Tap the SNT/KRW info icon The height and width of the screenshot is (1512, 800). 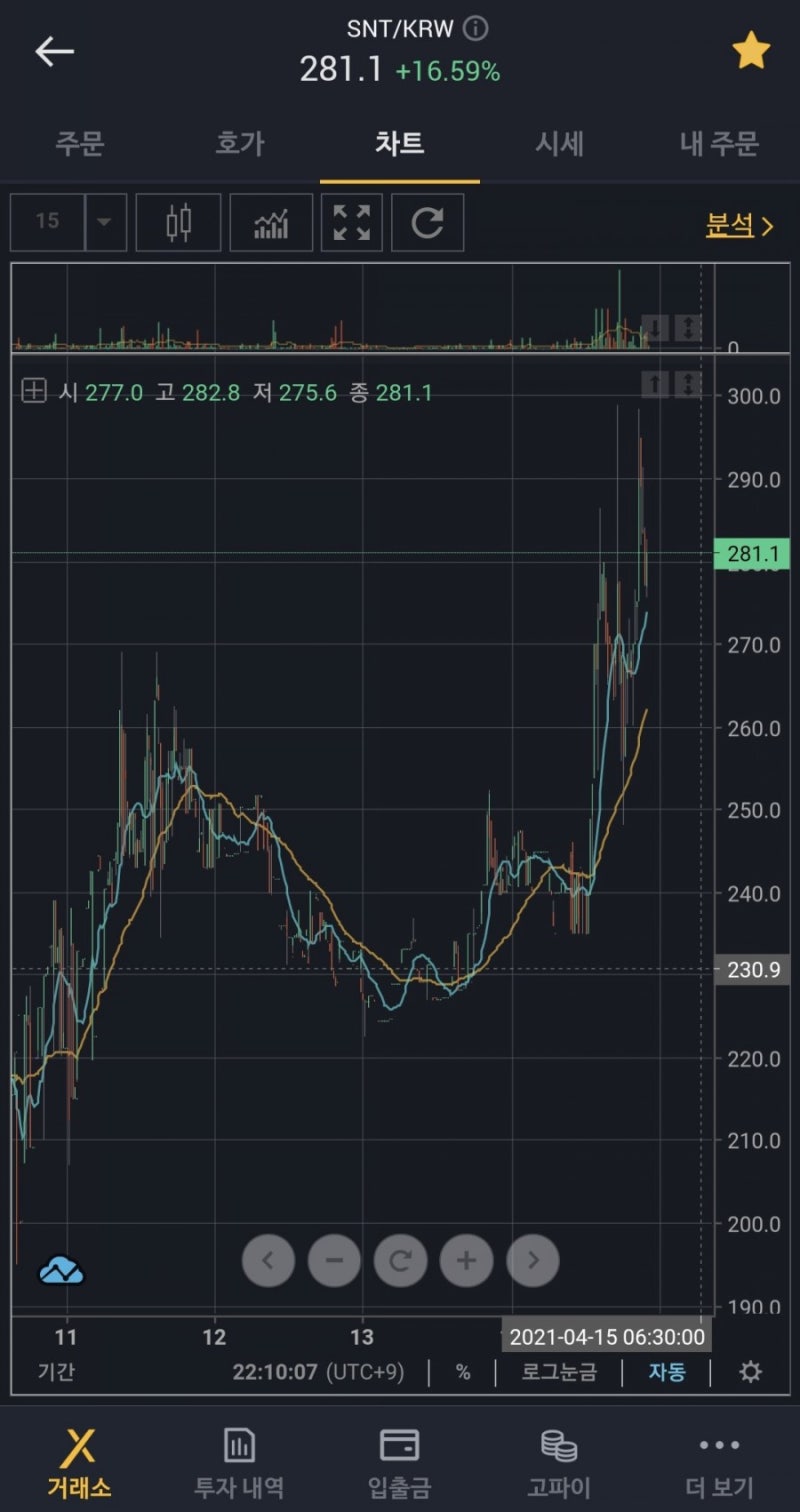477,28
